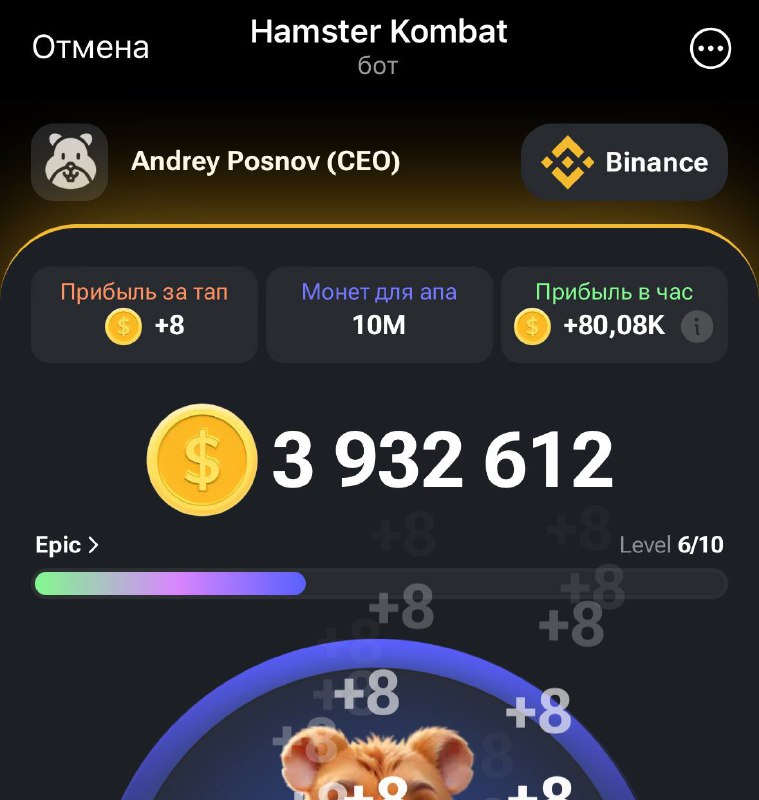
Task: Click the Binance exchange logo icon
Action: [x=570, y=162]
